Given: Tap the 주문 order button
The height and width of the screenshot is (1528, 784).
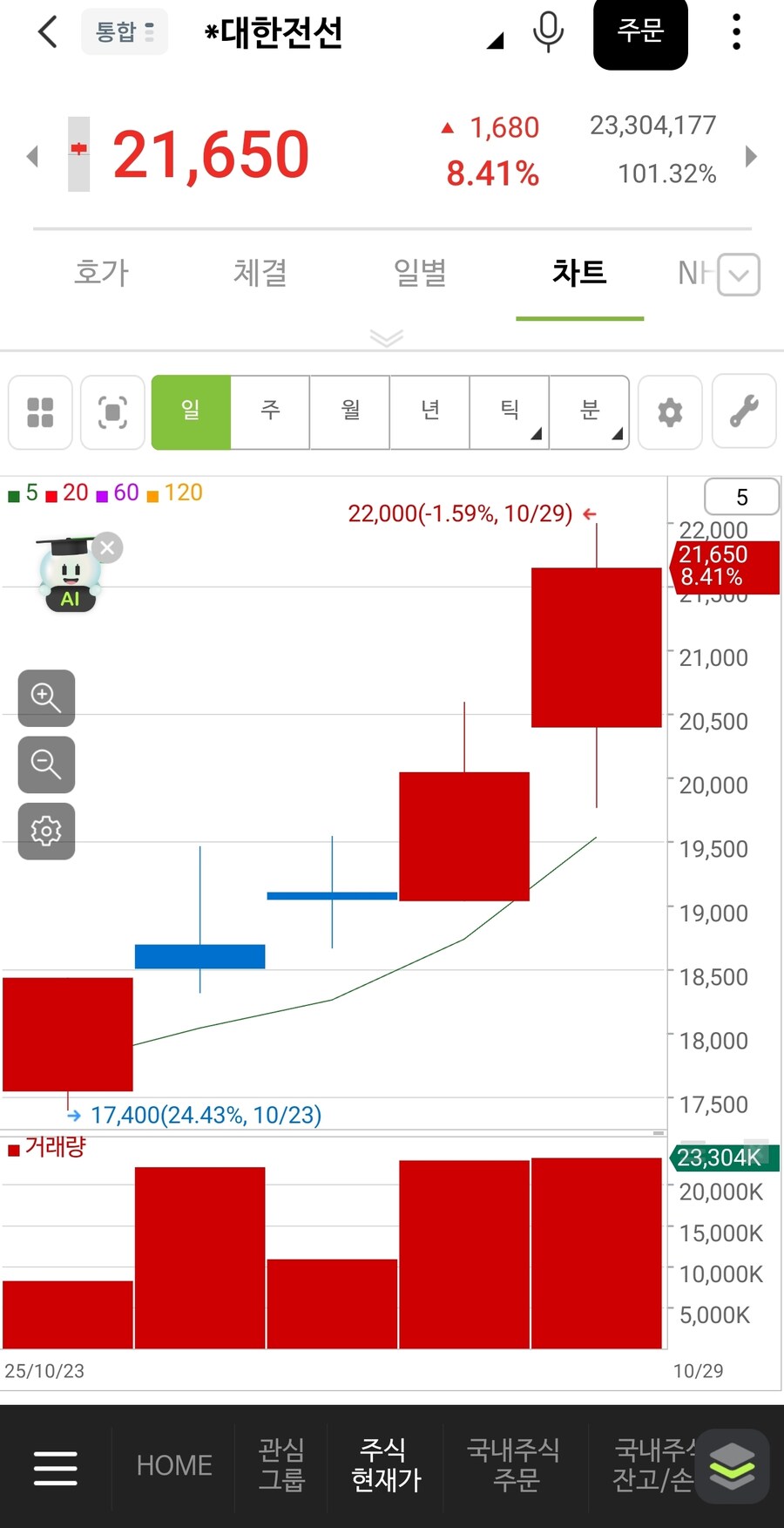Looking at the screenshot, I should pos(640,32).
